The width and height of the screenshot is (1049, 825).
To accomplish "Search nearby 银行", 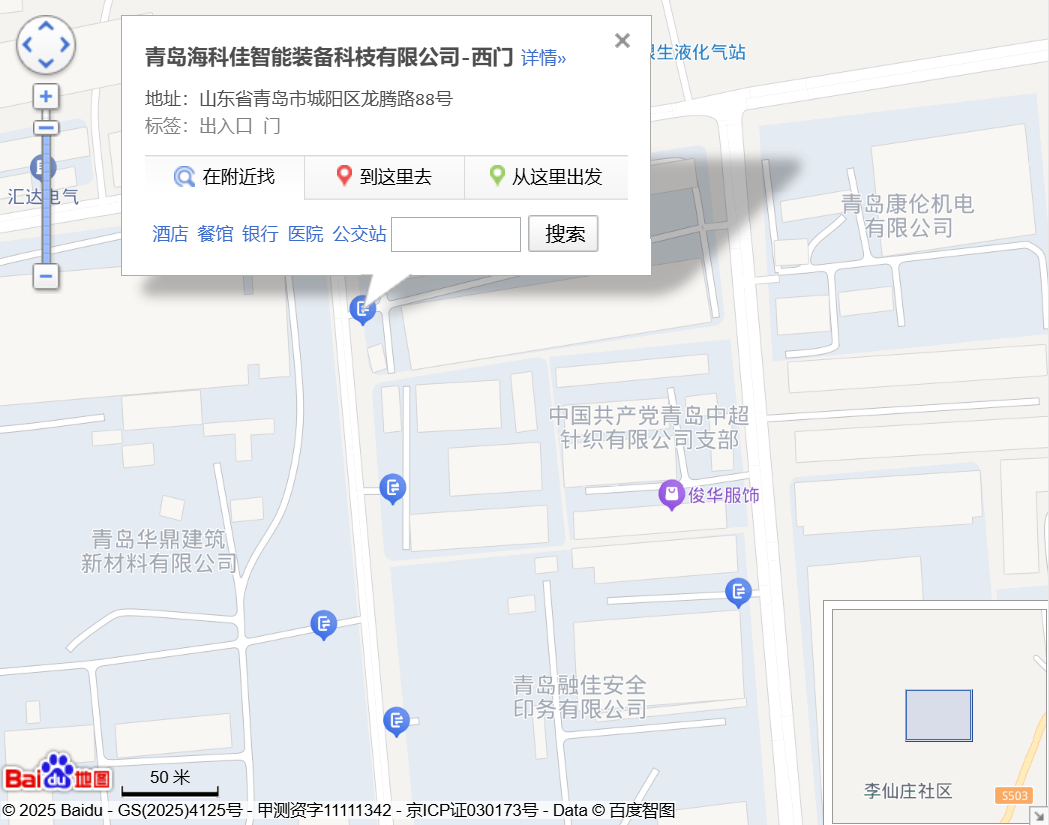I will point(260,234).
